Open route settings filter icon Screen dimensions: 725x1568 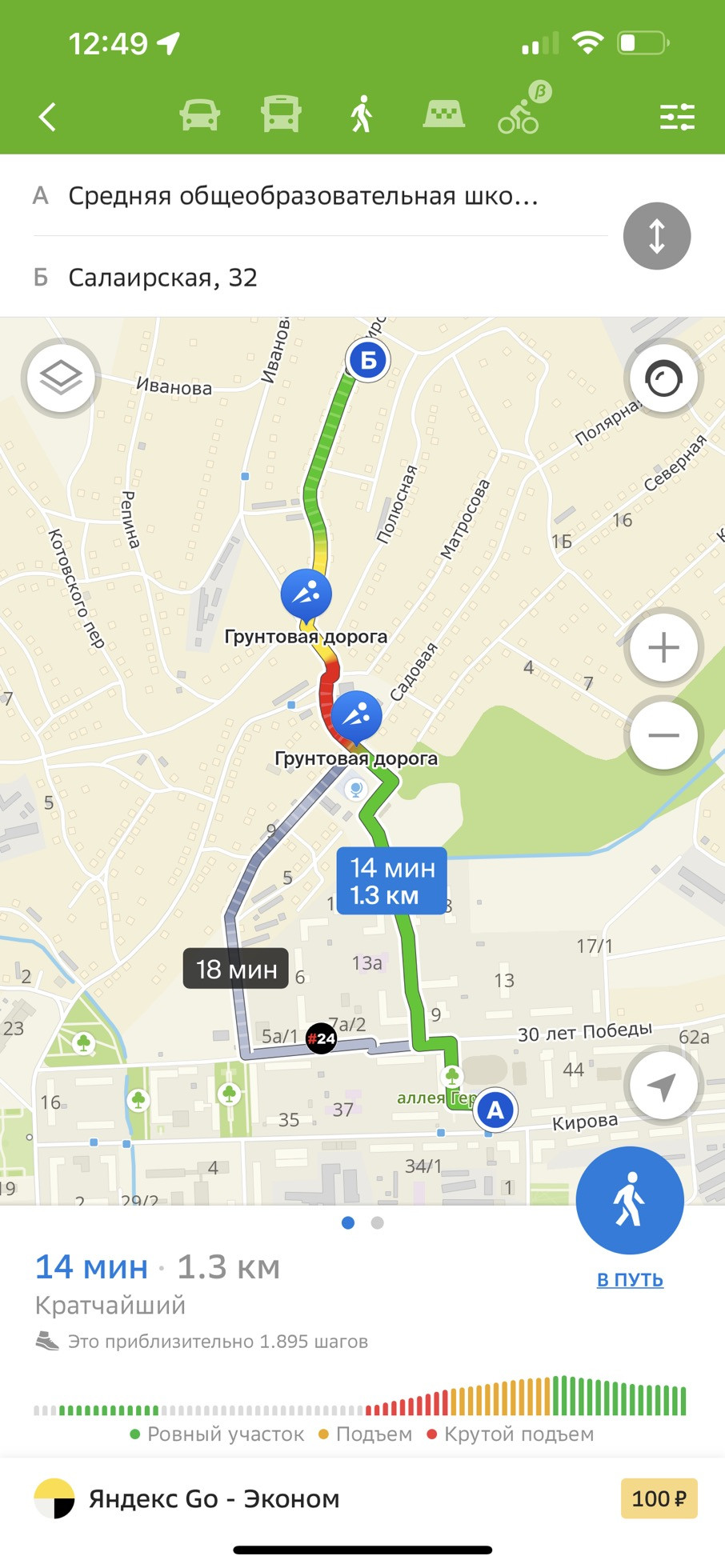[676, 117]
